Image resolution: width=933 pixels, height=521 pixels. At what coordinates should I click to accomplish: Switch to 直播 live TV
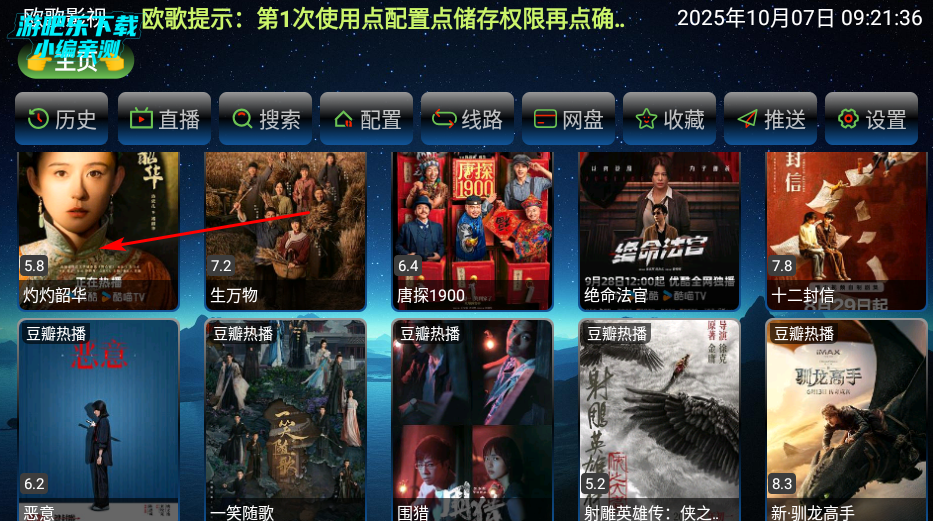click(164, 120)
